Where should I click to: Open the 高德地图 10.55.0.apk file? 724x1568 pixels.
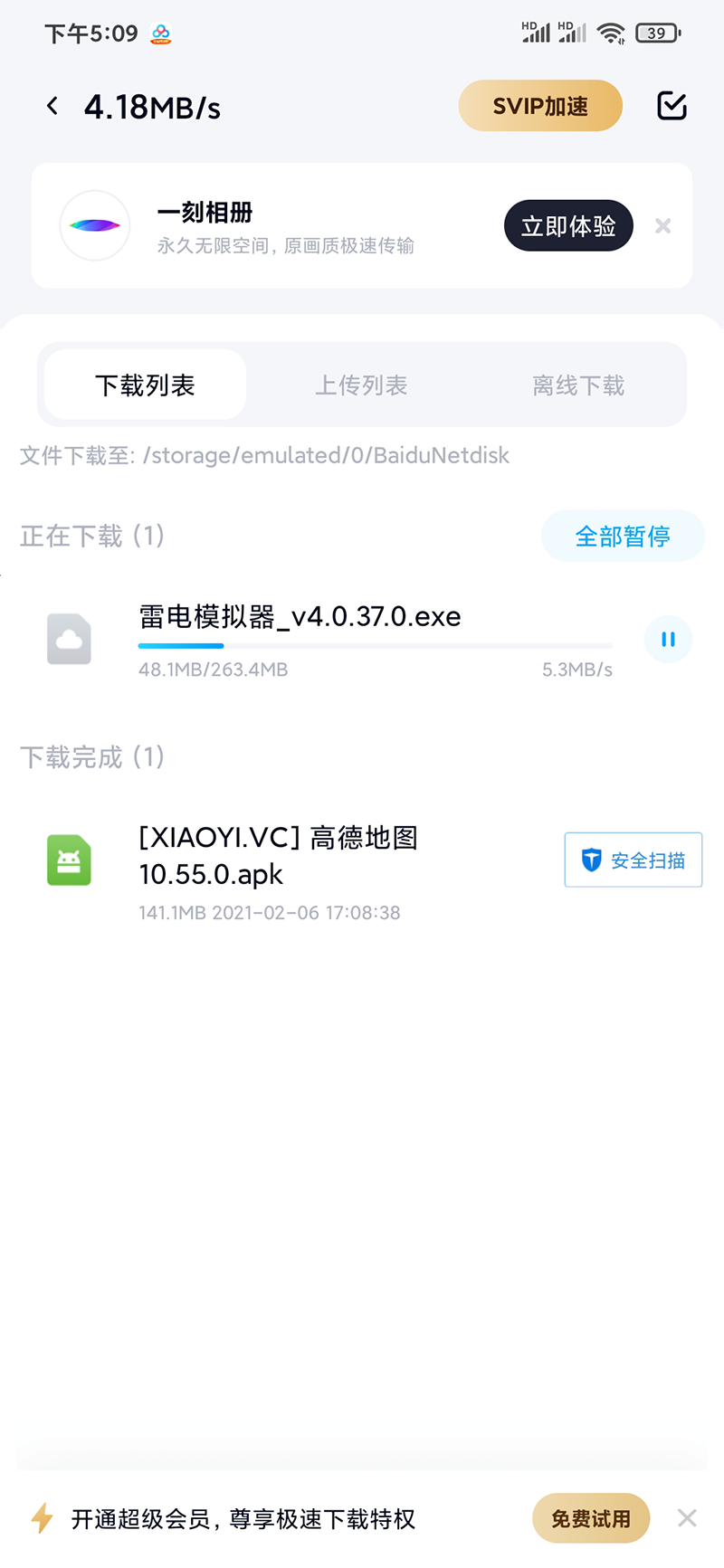[278, 856]
